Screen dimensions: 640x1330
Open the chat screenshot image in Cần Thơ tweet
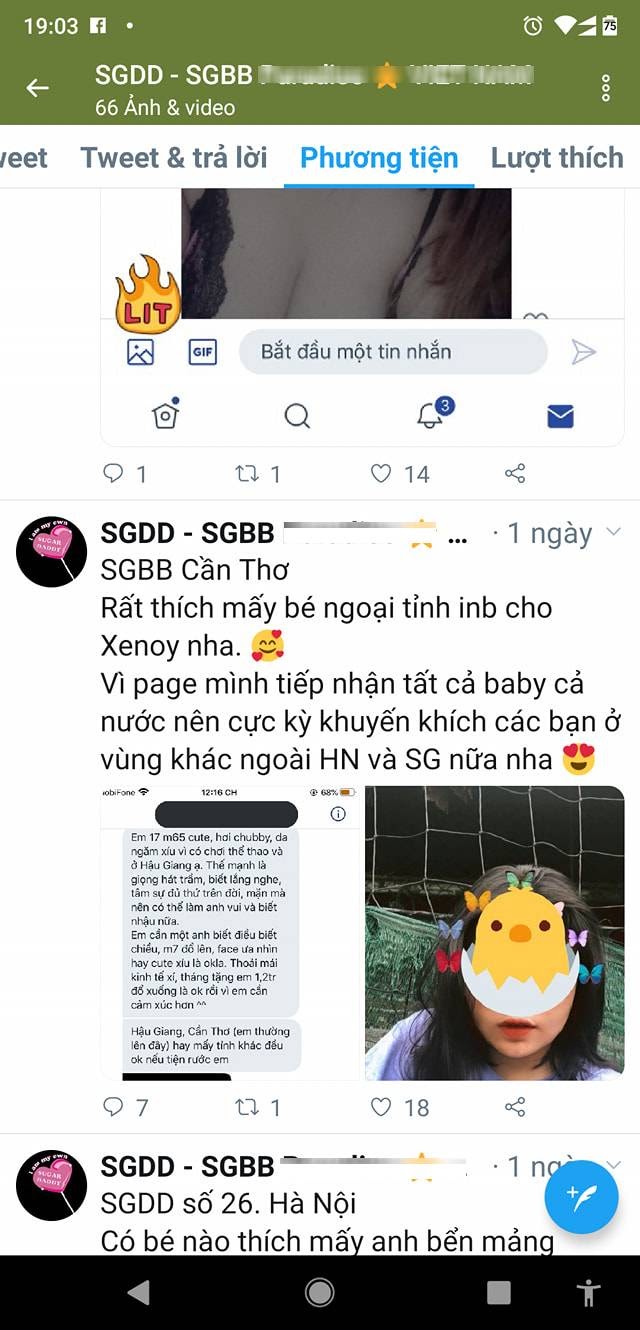pyautogui.click(x=230, y=933)
